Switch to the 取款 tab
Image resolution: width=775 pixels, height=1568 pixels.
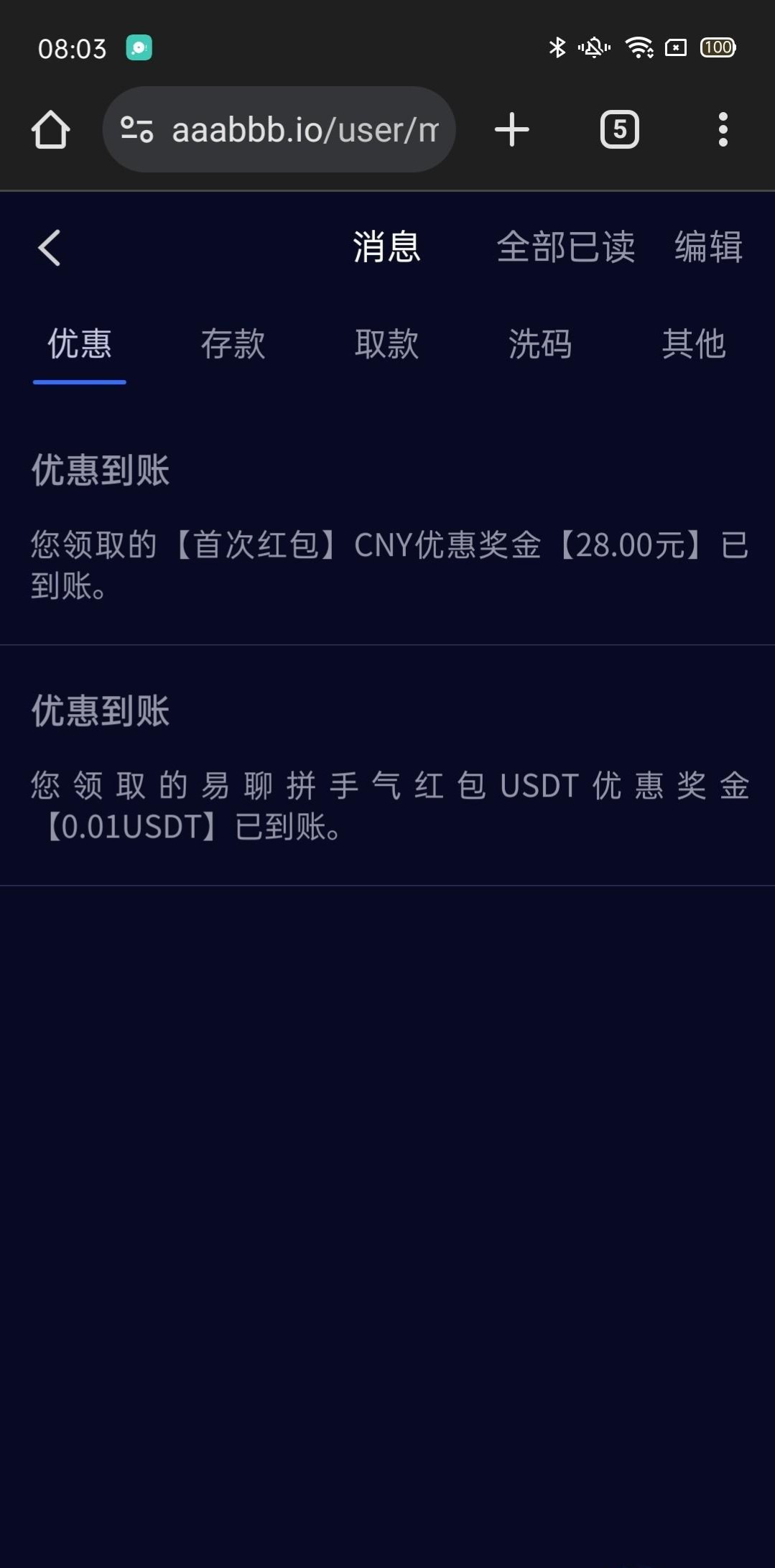[x=386, y=344]
